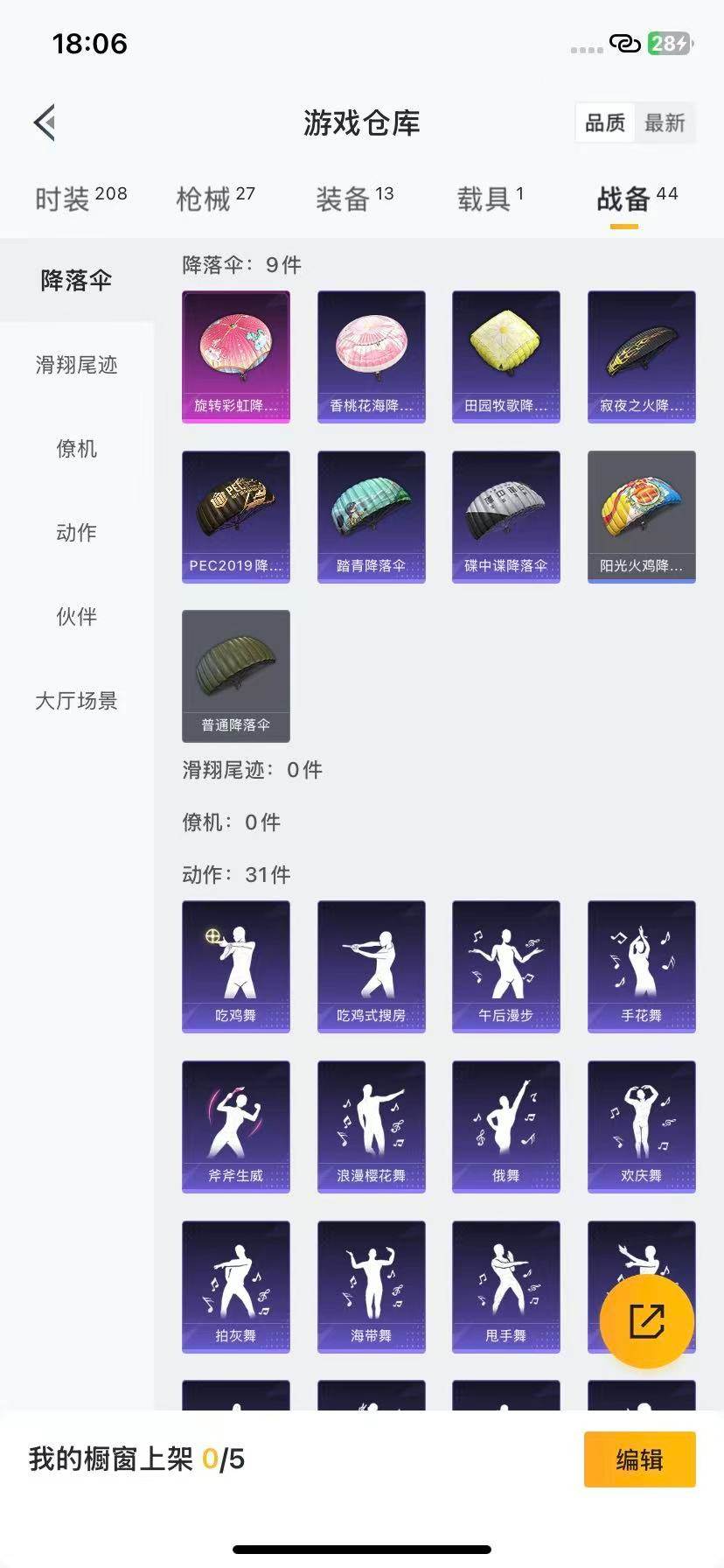Open the 碟中谍降落伞 item
The width and height of the screenshot is (724, 1568).
pyautogui.click(x=505, y=515)
